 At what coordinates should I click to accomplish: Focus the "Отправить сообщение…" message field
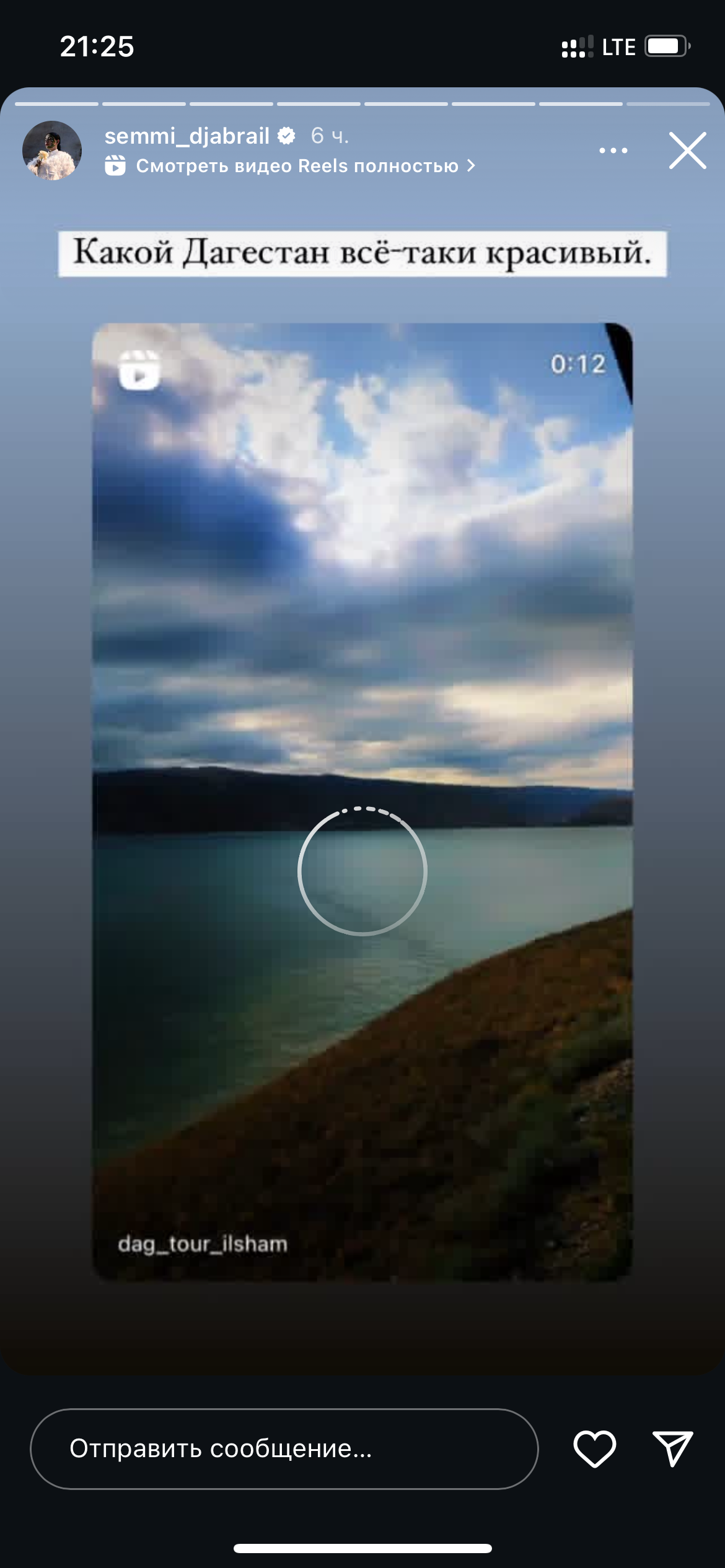coord(284,1449)
